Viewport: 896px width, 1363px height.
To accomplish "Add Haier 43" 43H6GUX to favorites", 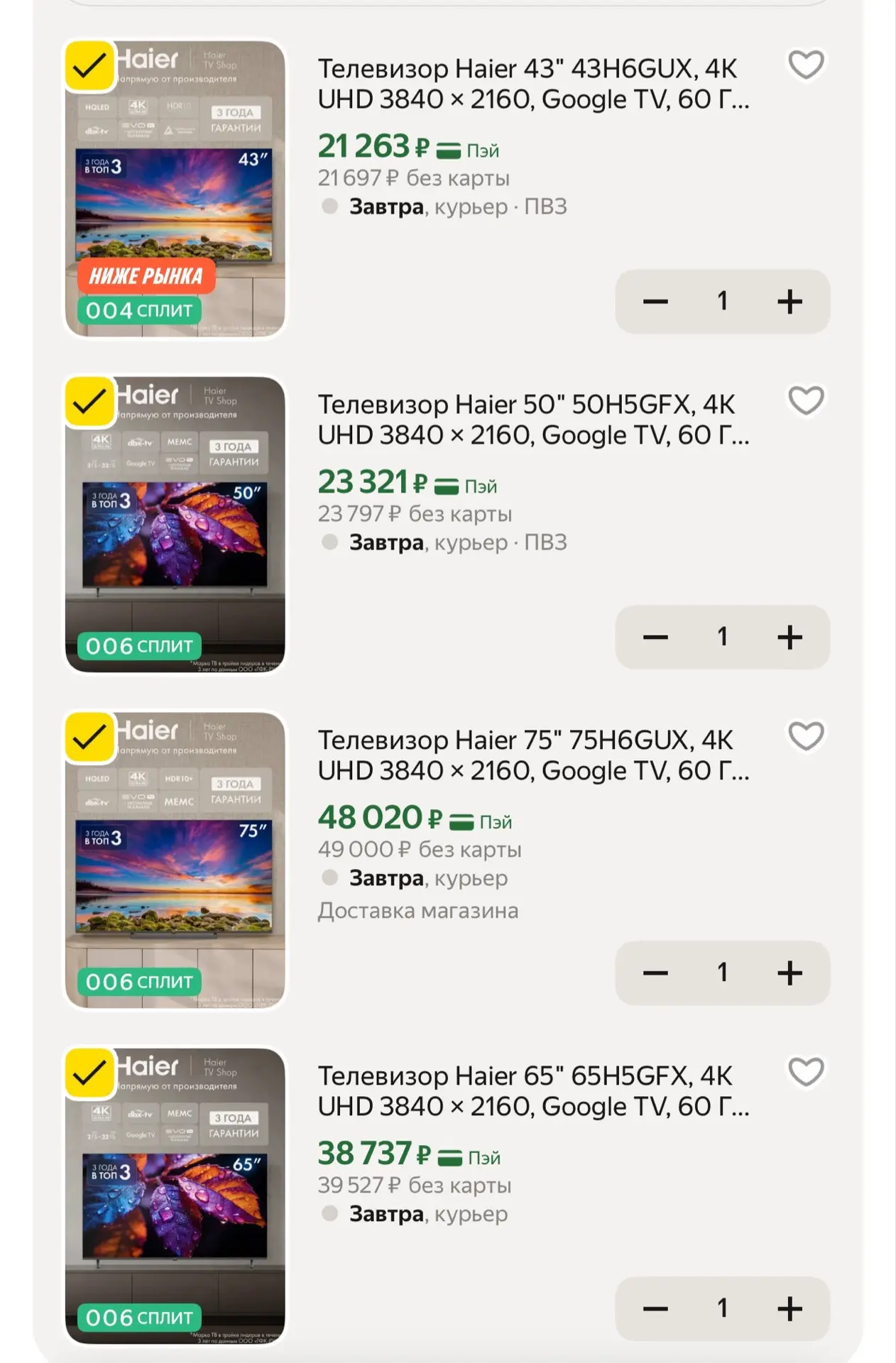I will pos(806,65).
